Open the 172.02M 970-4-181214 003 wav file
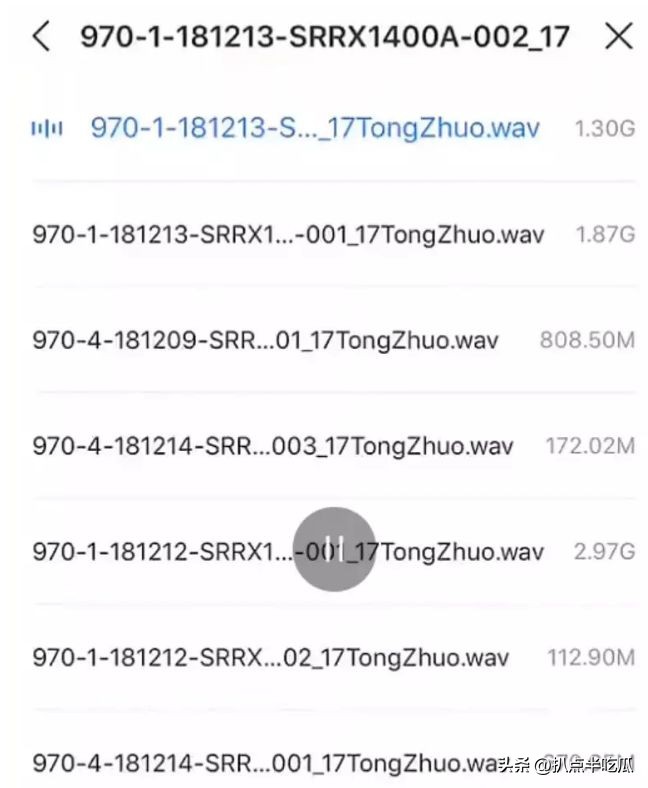 (x=272, y=445)
